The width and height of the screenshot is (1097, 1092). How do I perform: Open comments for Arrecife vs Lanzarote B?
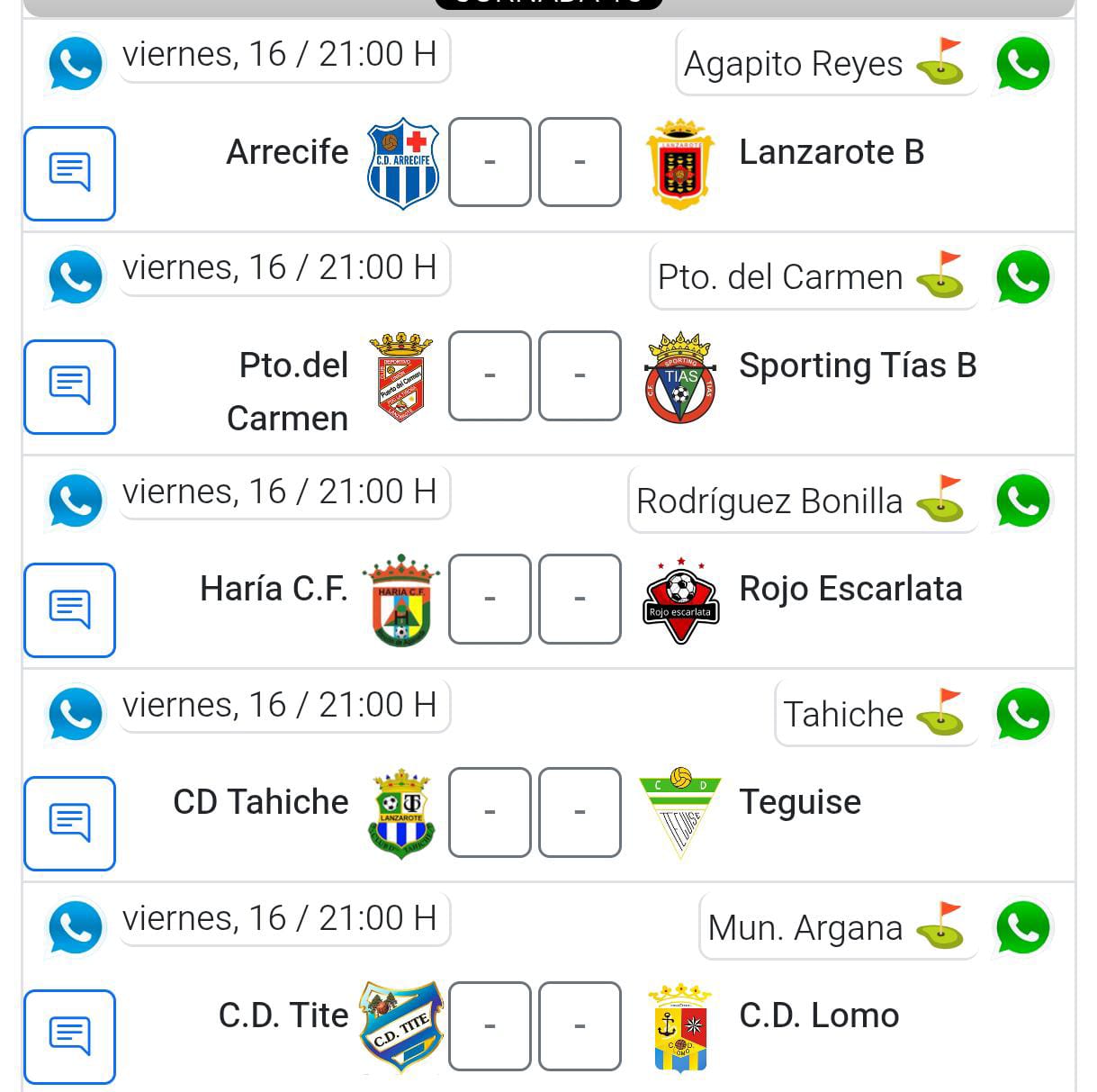point(69,173)
